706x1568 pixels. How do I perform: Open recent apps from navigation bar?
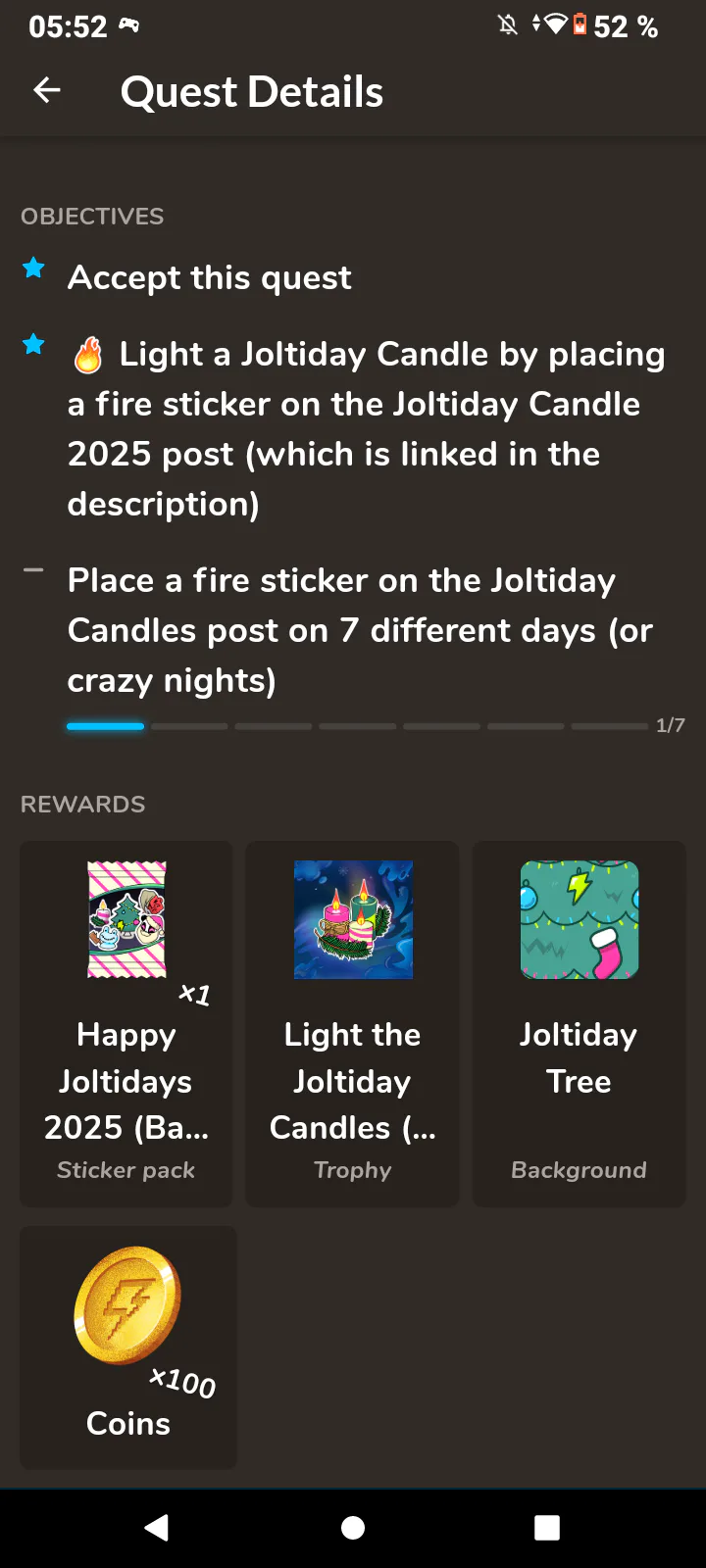[x=547, y=1528]
